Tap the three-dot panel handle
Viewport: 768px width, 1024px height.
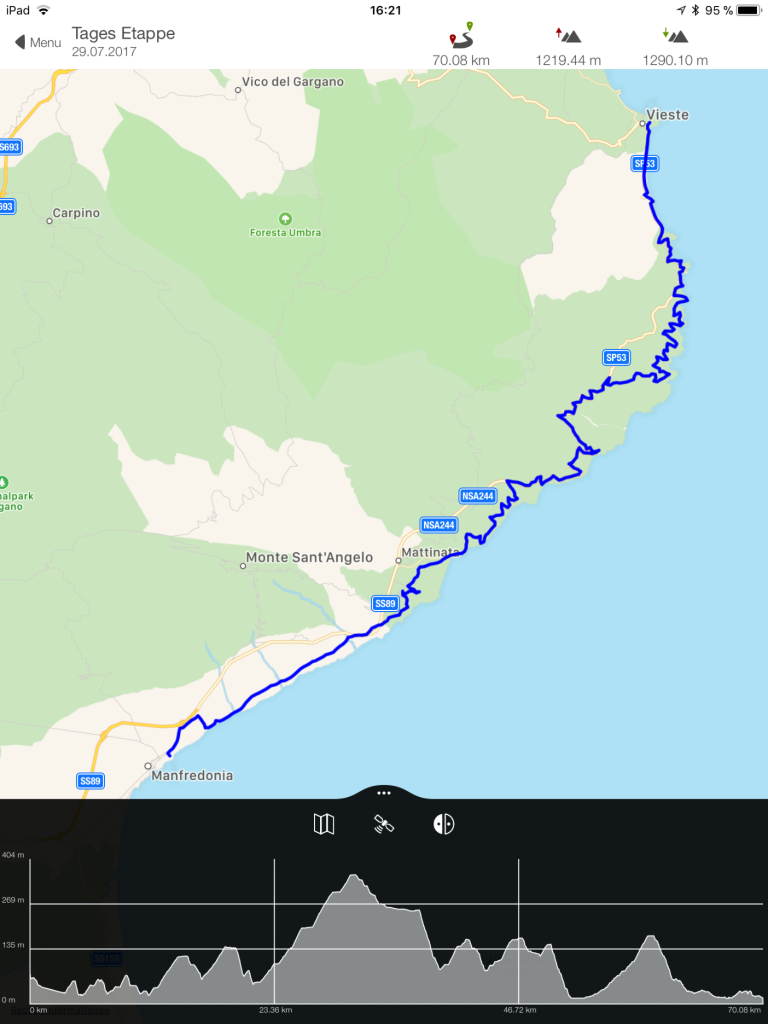pyautogui.click(x=384, y=792)
